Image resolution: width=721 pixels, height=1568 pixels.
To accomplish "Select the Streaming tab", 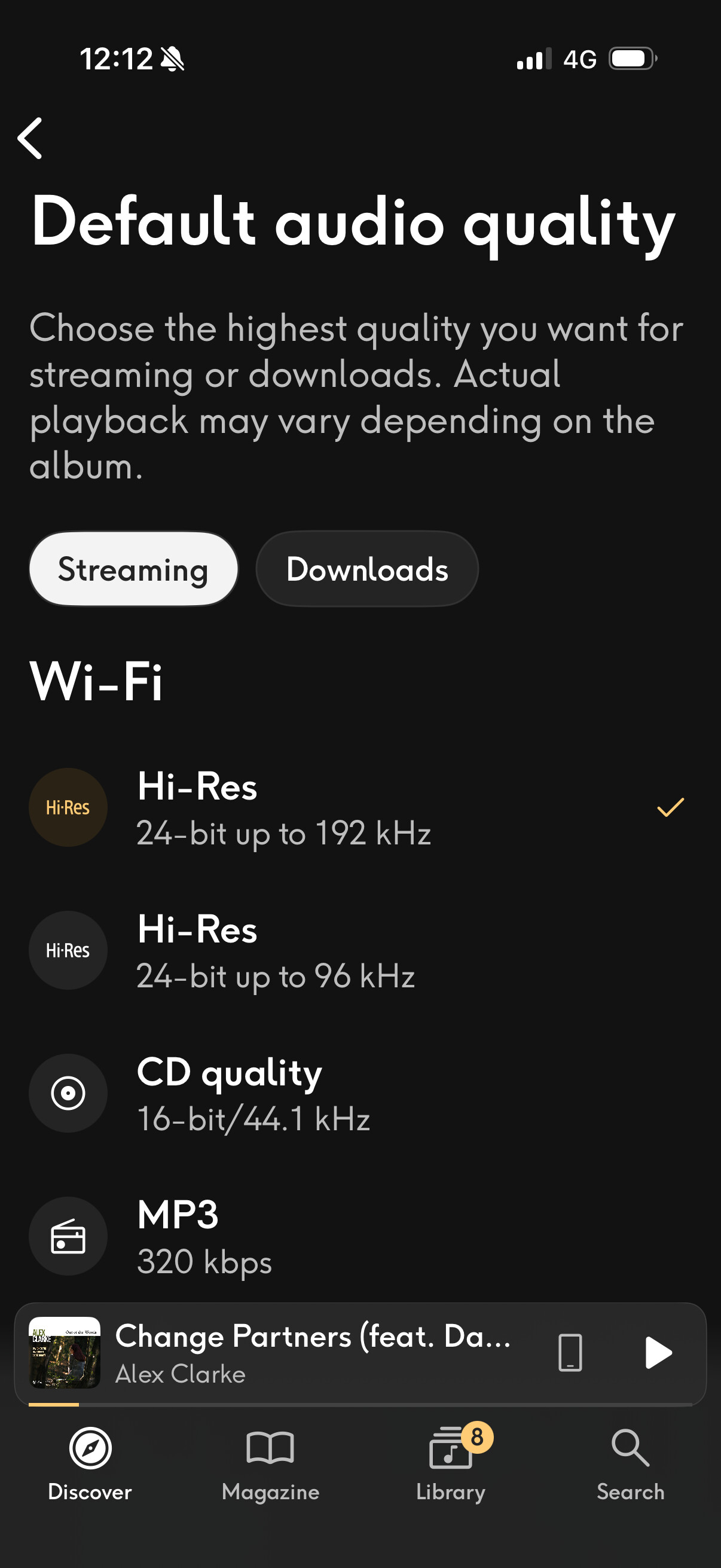I will coord(133,569).
